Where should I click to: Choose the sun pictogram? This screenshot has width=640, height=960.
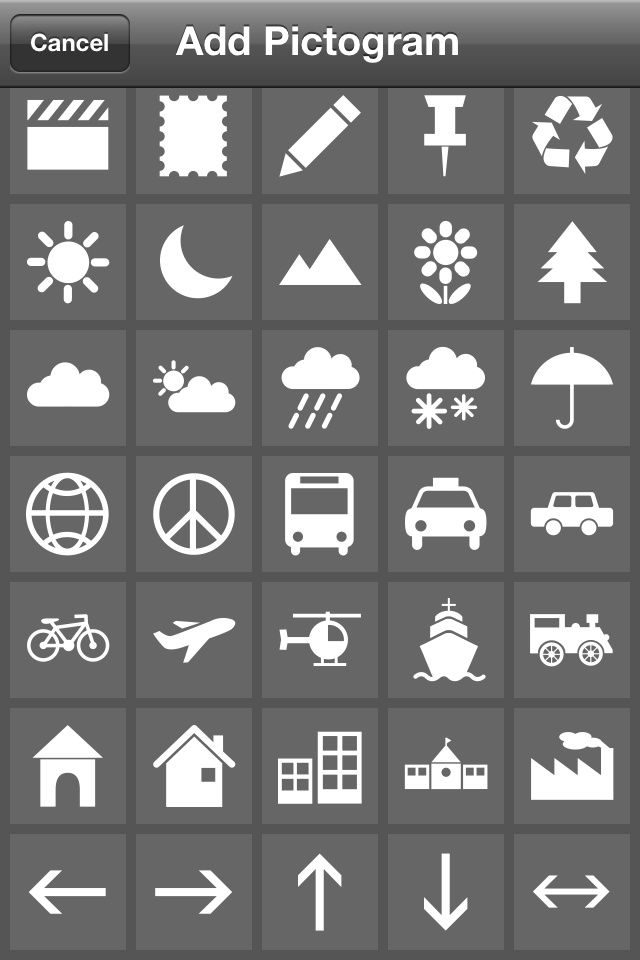(x=68, y=262)
